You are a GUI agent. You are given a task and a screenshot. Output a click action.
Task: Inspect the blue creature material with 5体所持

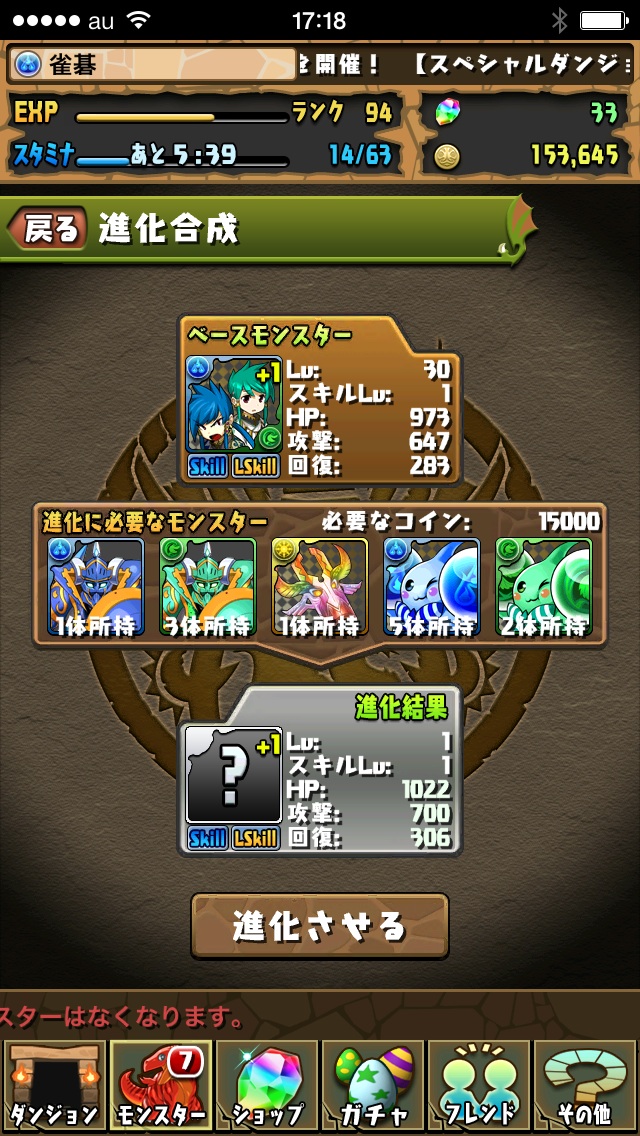click(432, 587)
